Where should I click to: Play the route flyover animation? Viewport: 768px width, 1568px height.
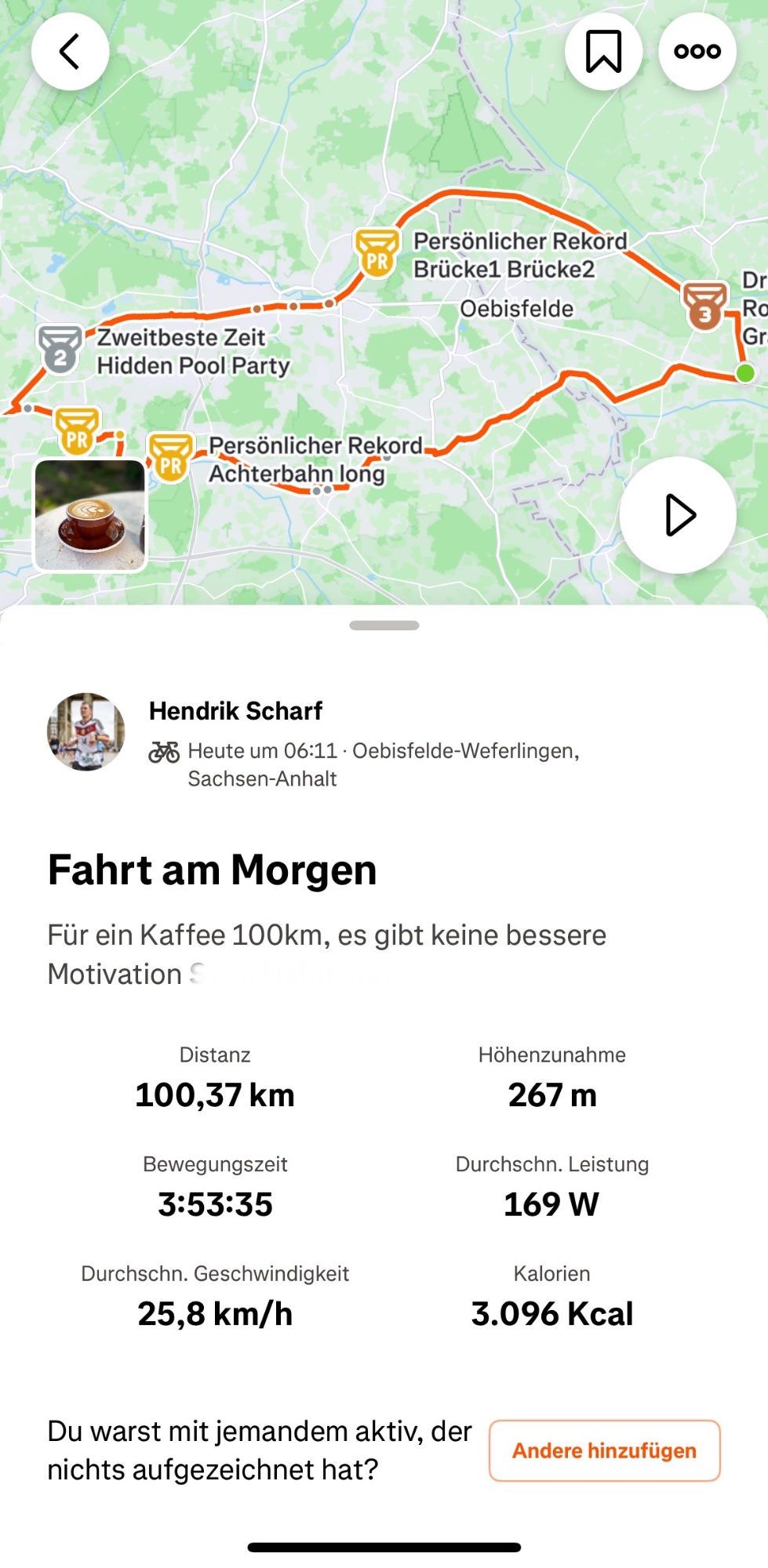[678, 515]
